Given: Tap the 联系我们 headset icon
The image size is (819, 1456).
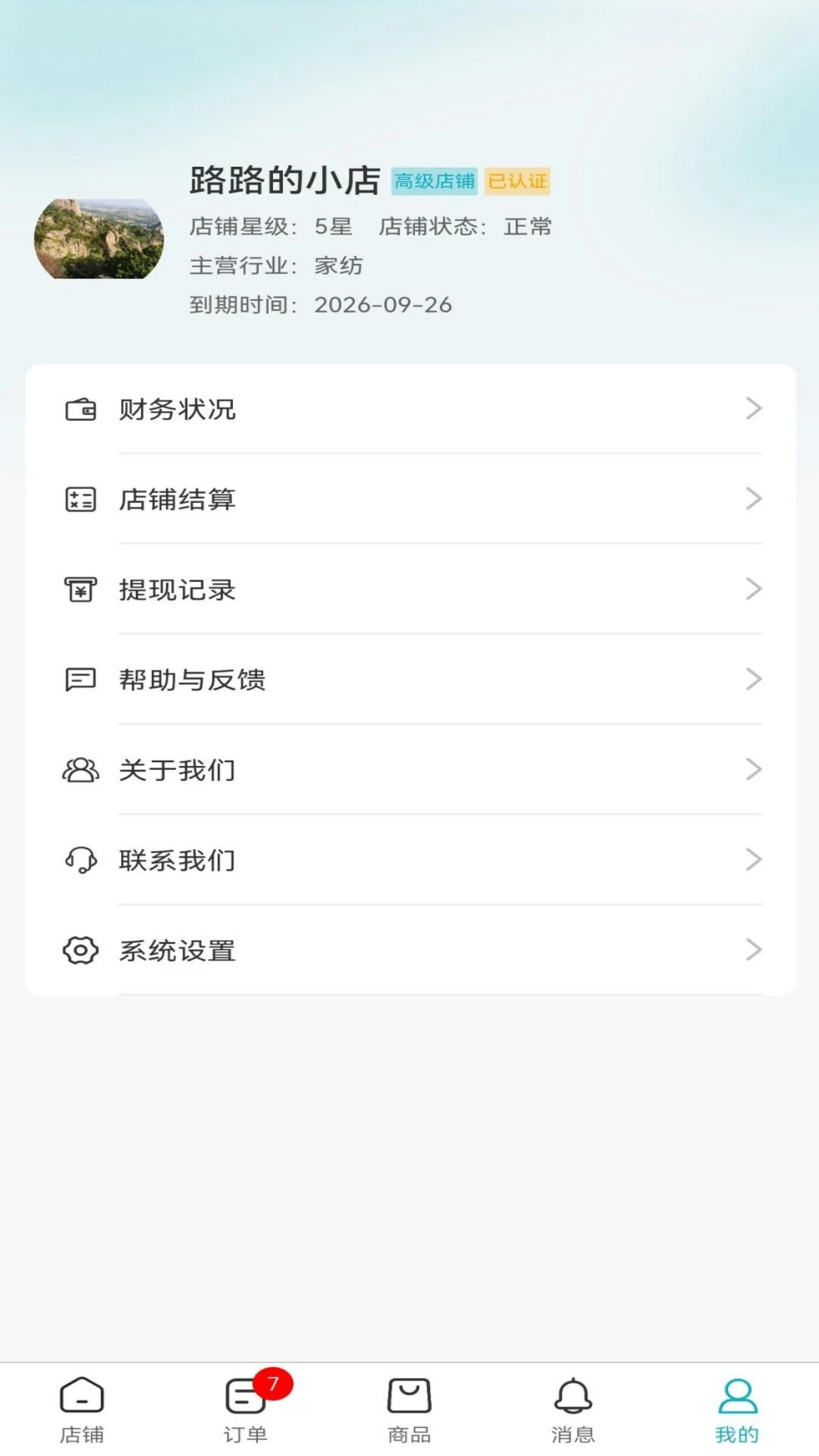Looking at the screenshot, I should pos(80,859).
